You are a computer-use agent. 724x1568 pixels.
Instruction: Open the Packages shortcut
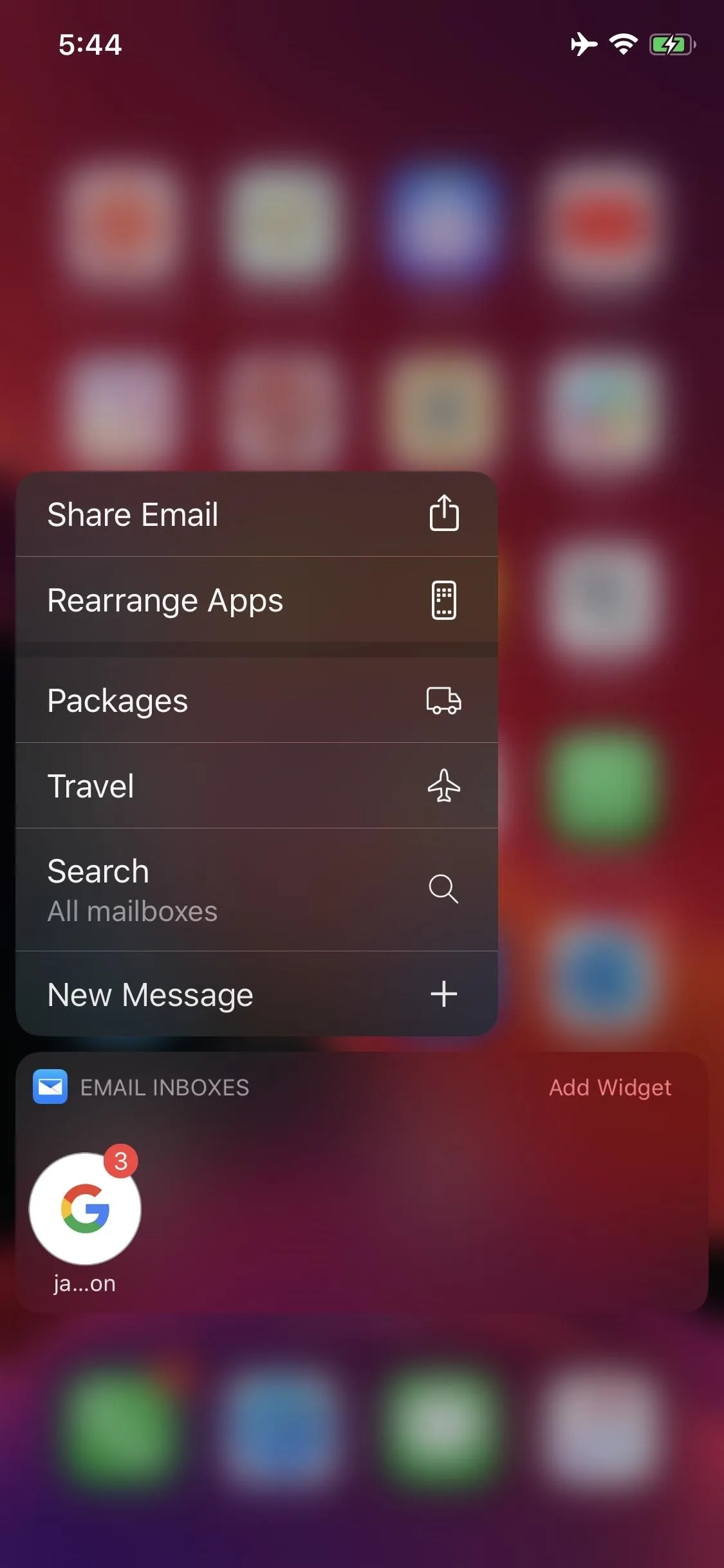257,700
